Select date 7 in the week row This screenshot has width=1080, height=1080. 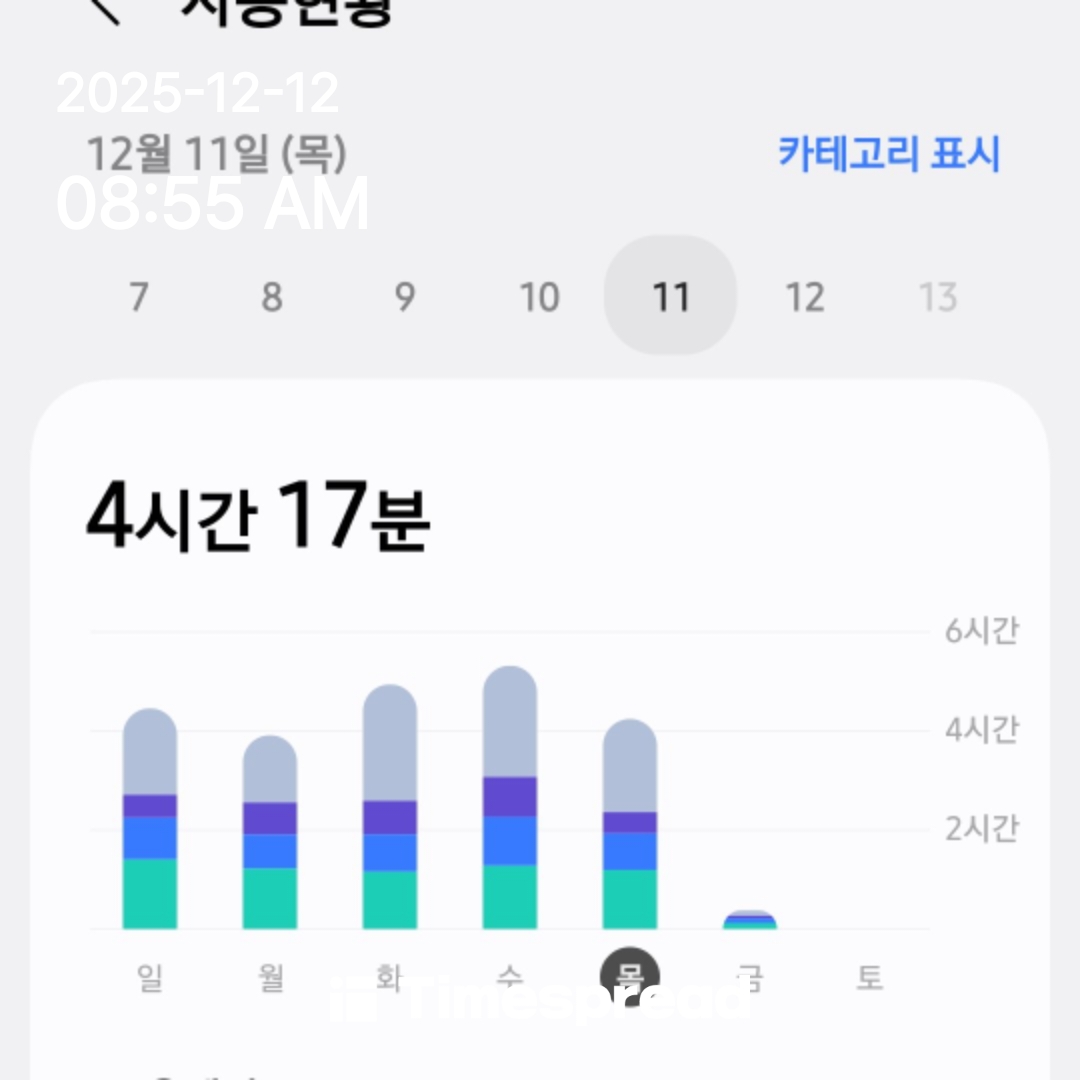pyautogui.click(x=138, y=297)
